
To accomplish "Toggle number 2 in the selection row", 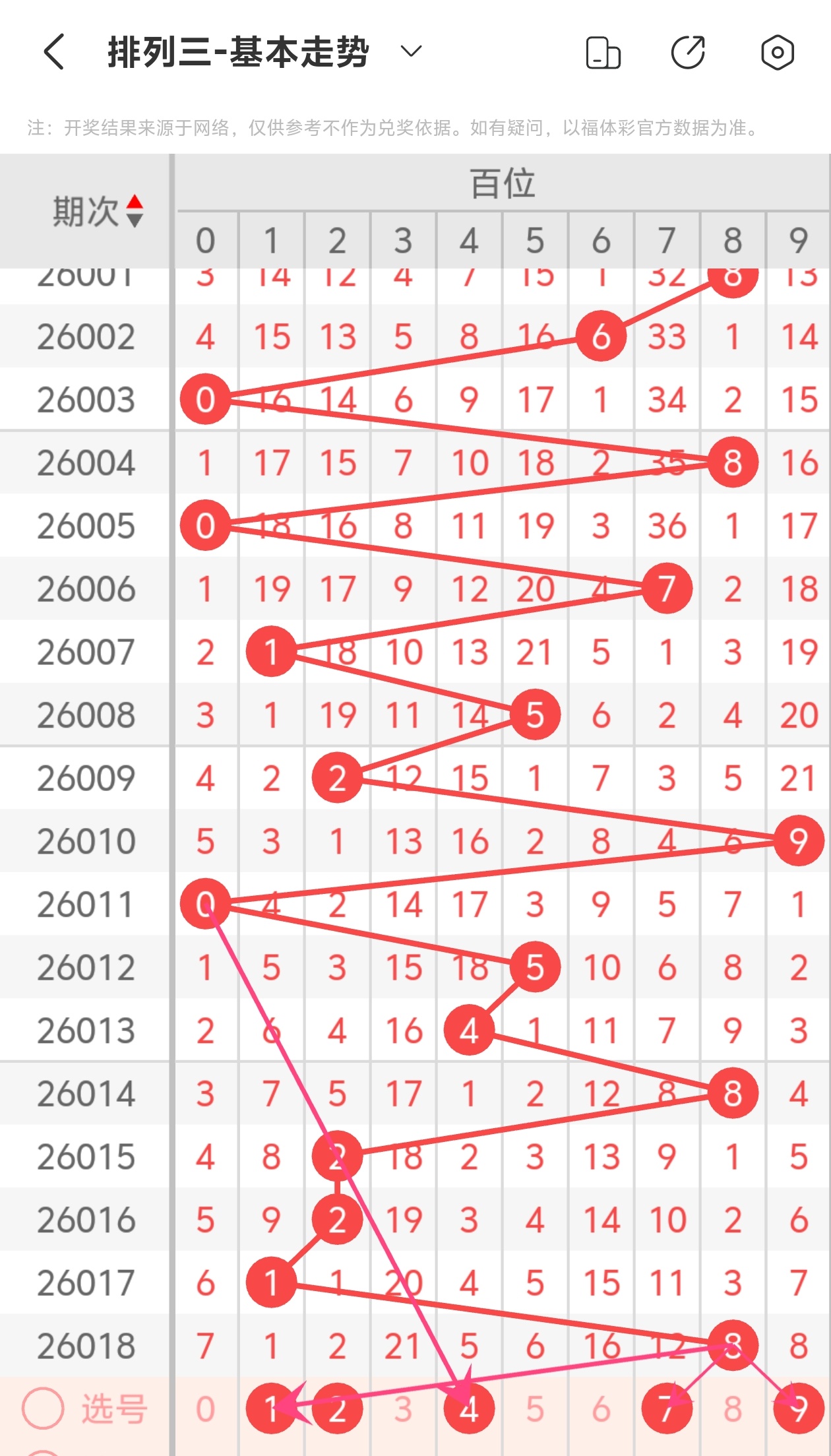I will [337, 1409].
